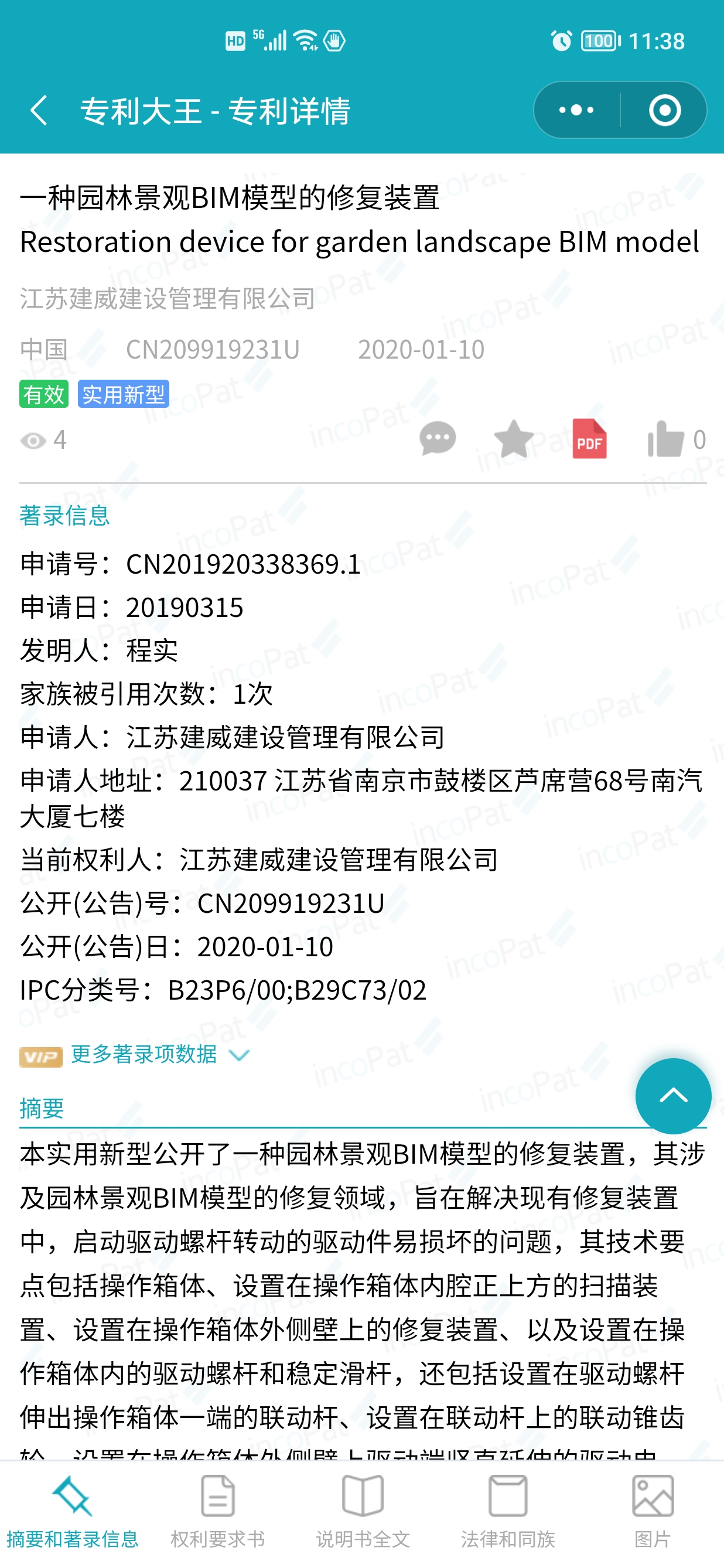Open the patent PDF document
The height and width of the screenshot is (1568, 724).
tap(589, 438)
